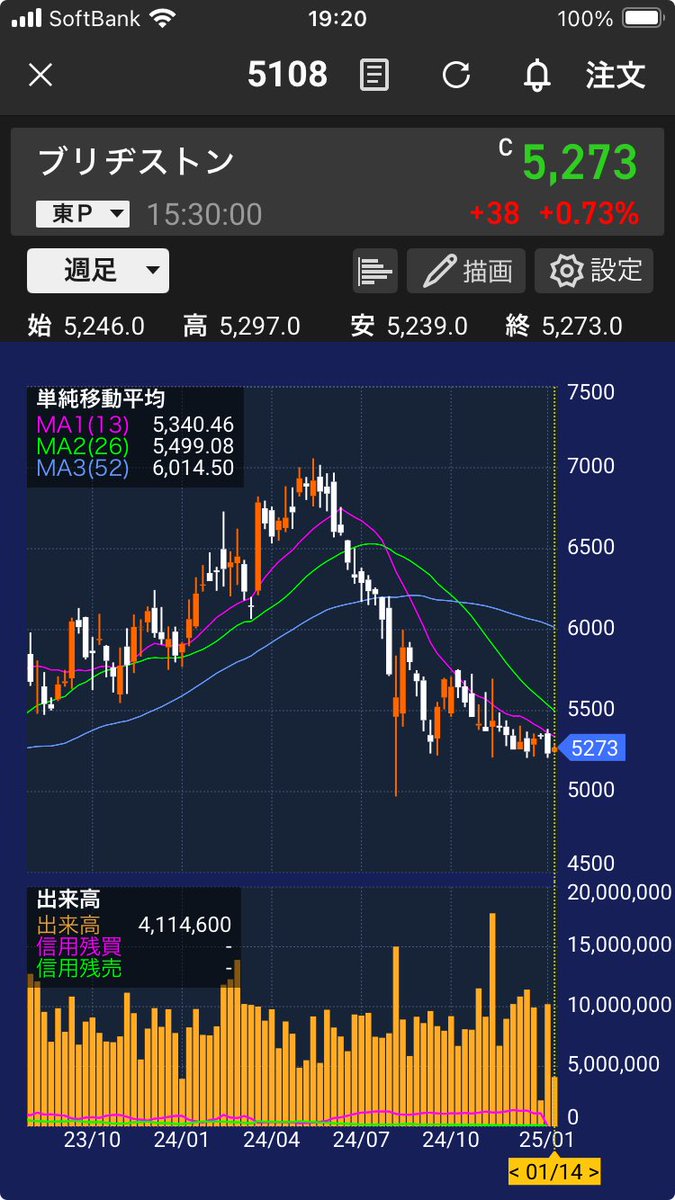Viewport: 675px width, 1200px height.
Task: Change the 週足 chart interval
Action: point(98,270)
